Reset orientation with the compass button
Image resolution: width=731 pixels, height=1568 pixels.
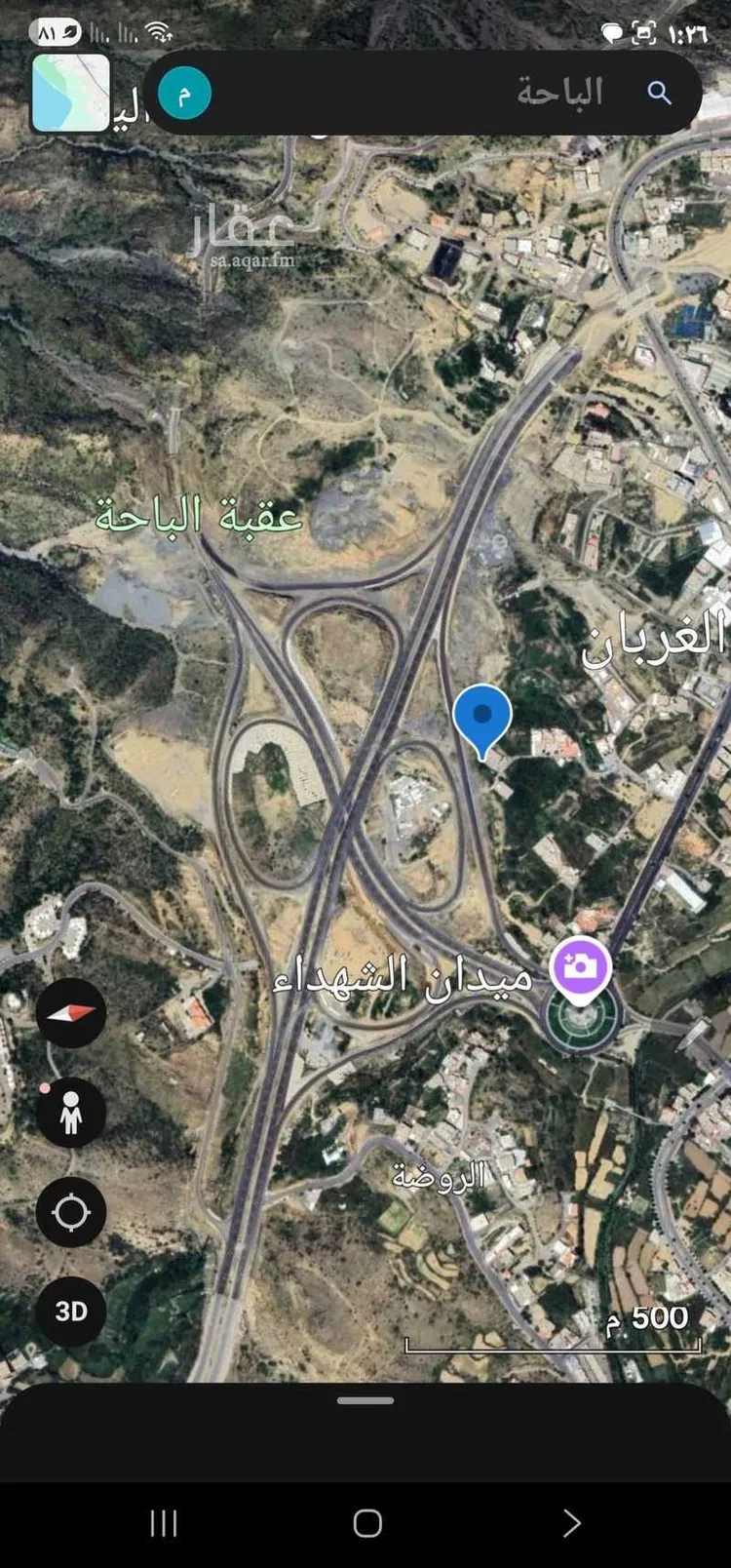(x=71, y=1013)
